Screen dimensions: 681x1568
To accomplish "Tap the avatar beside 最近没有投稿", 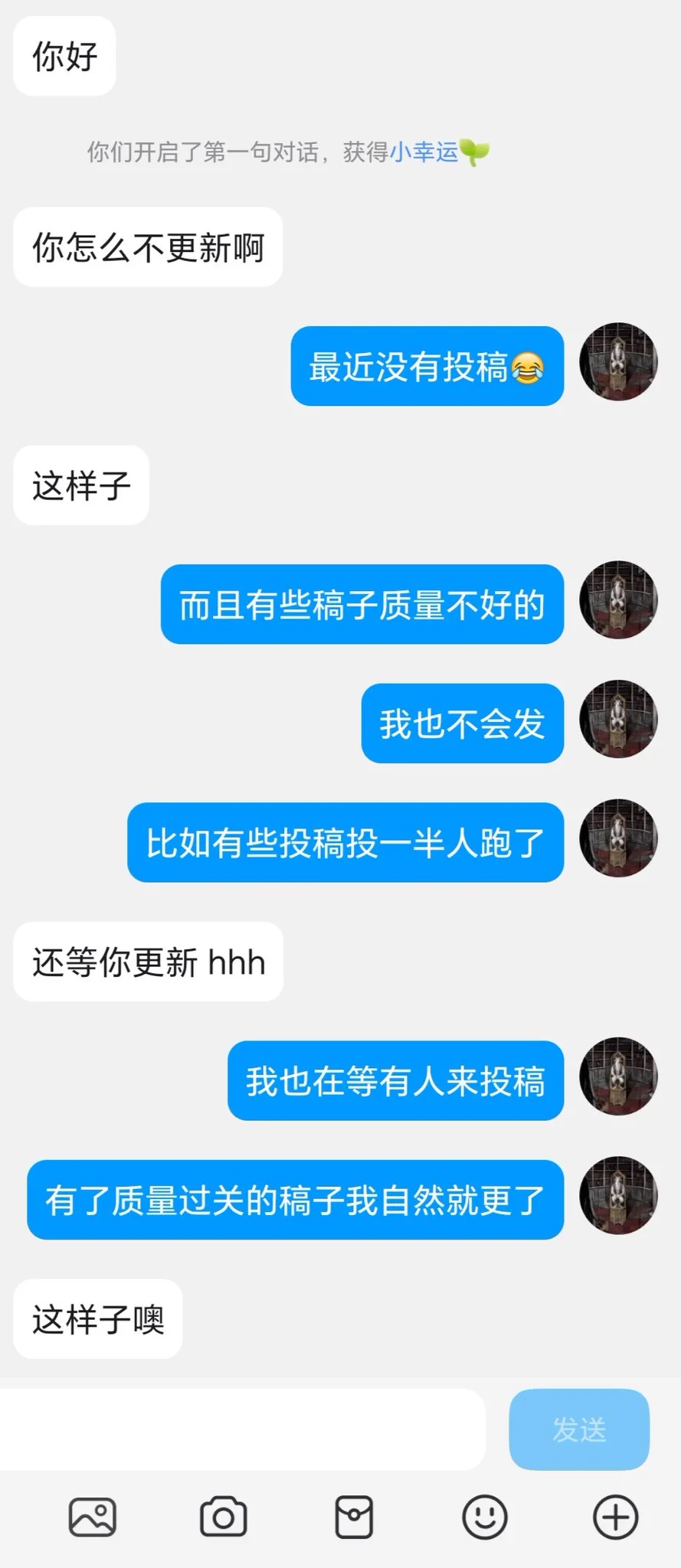I will (x=618, y=361).
